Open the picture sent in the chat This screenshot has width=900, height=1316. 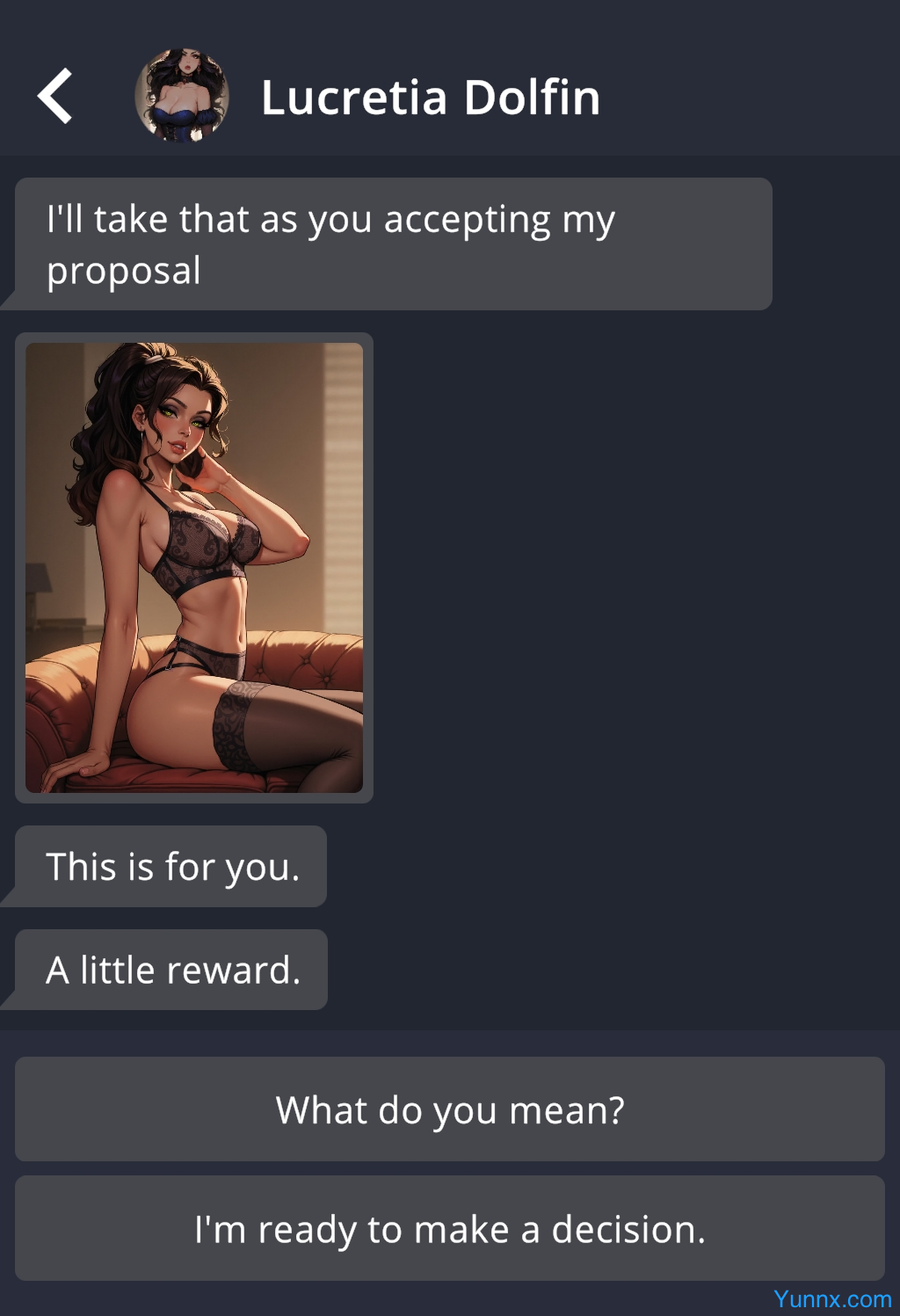(194, 568)
